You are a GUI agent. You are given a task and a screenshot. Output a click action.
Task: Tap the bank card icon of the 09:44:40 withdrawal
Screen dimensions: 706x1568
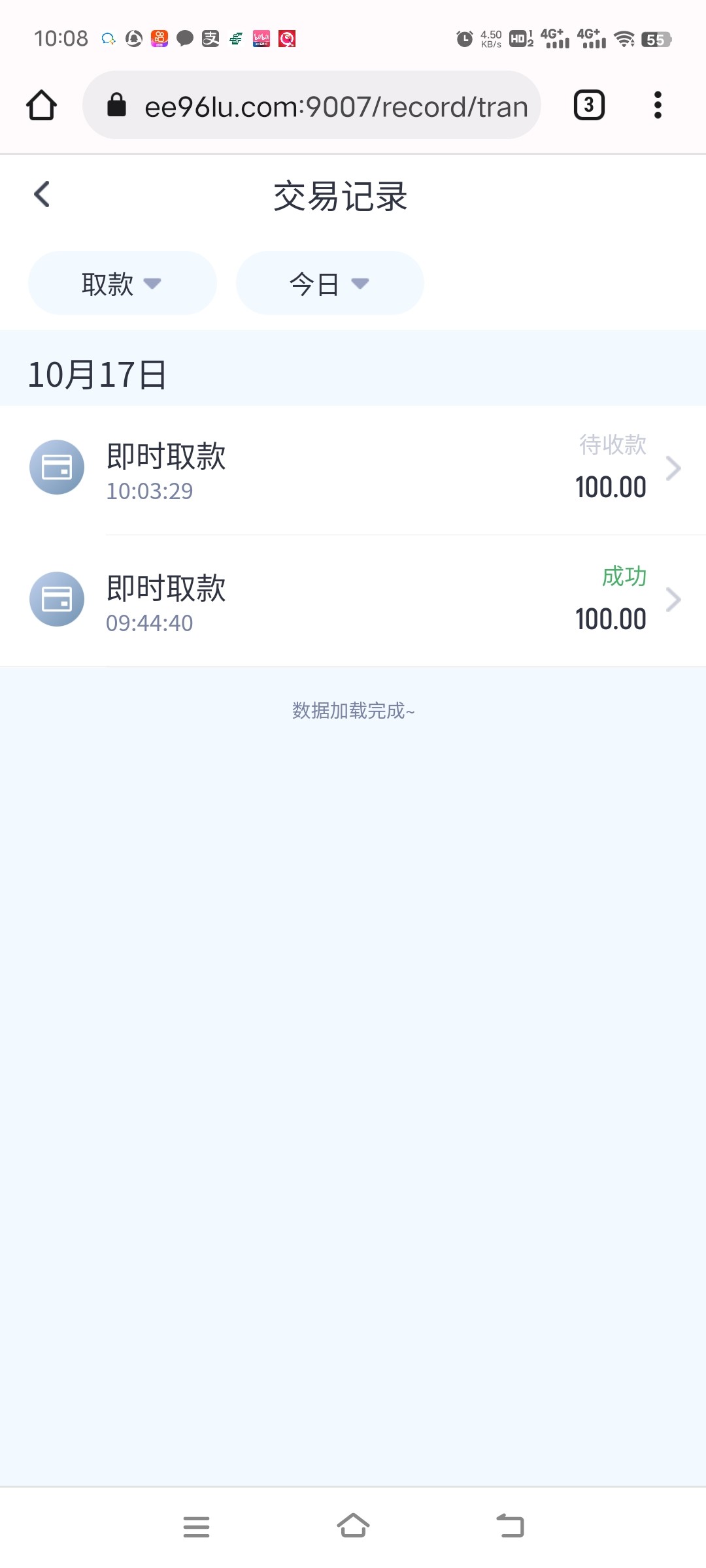(56, 598)
